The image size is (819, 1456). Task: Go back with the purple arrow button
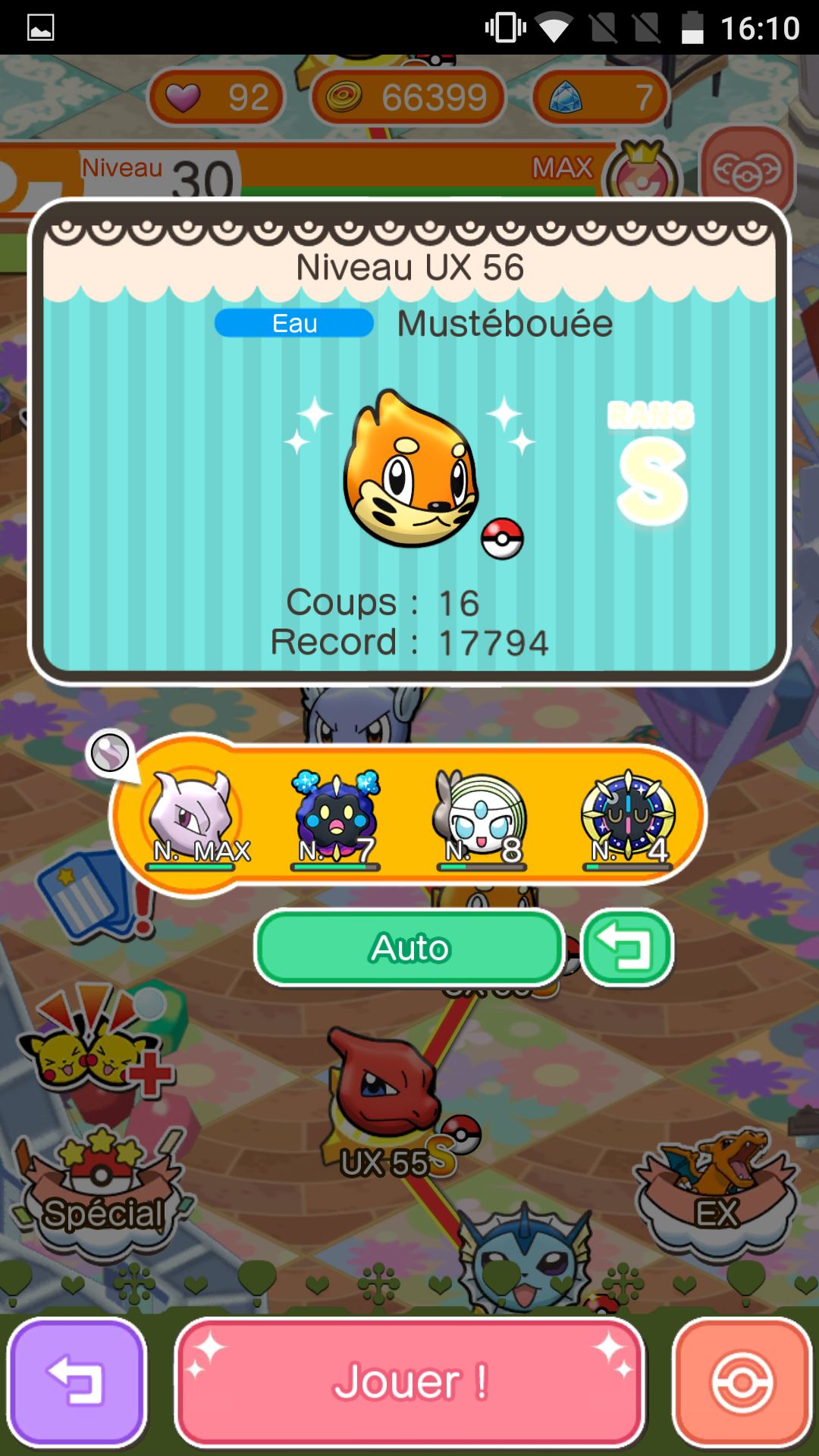point(76,1382)
